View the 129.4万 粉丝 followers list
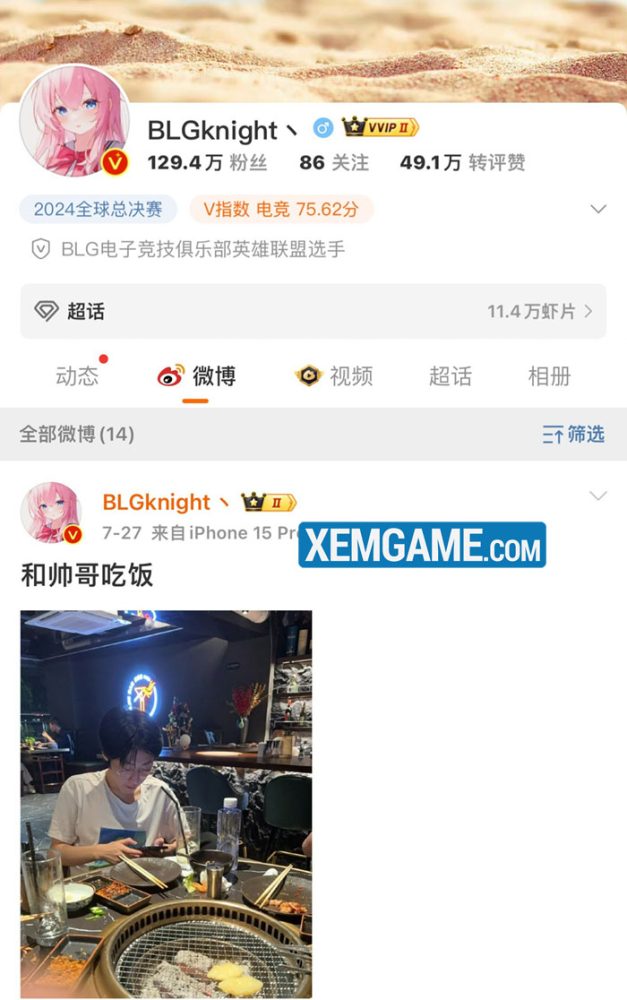 (198, 163)
